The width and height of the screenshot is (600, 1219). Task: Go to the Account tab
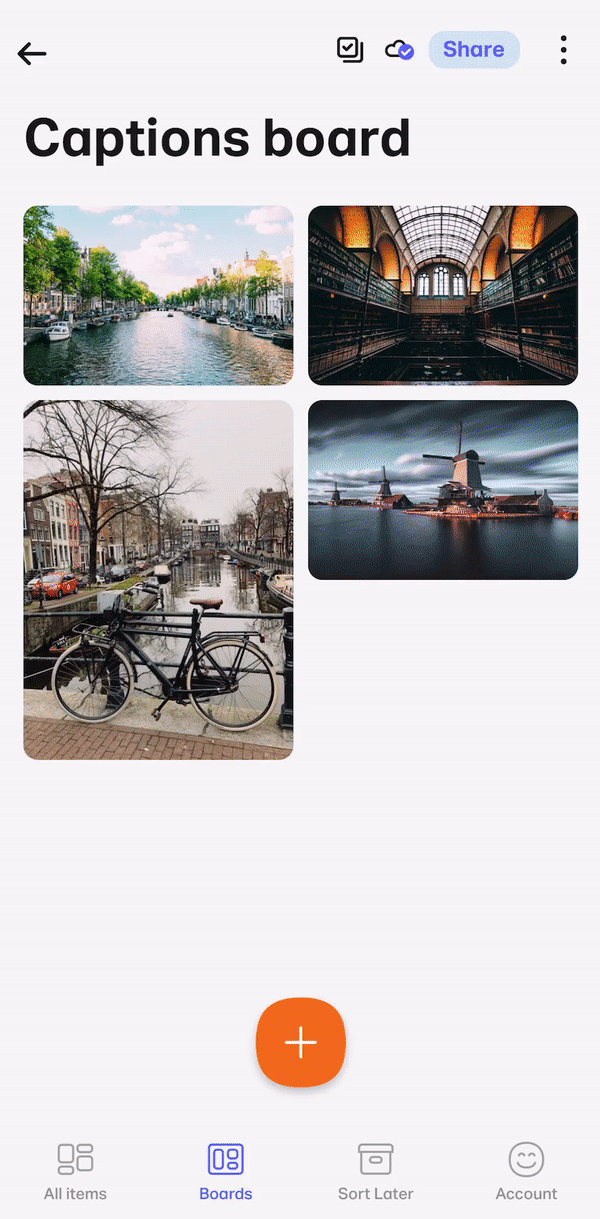526,1172
